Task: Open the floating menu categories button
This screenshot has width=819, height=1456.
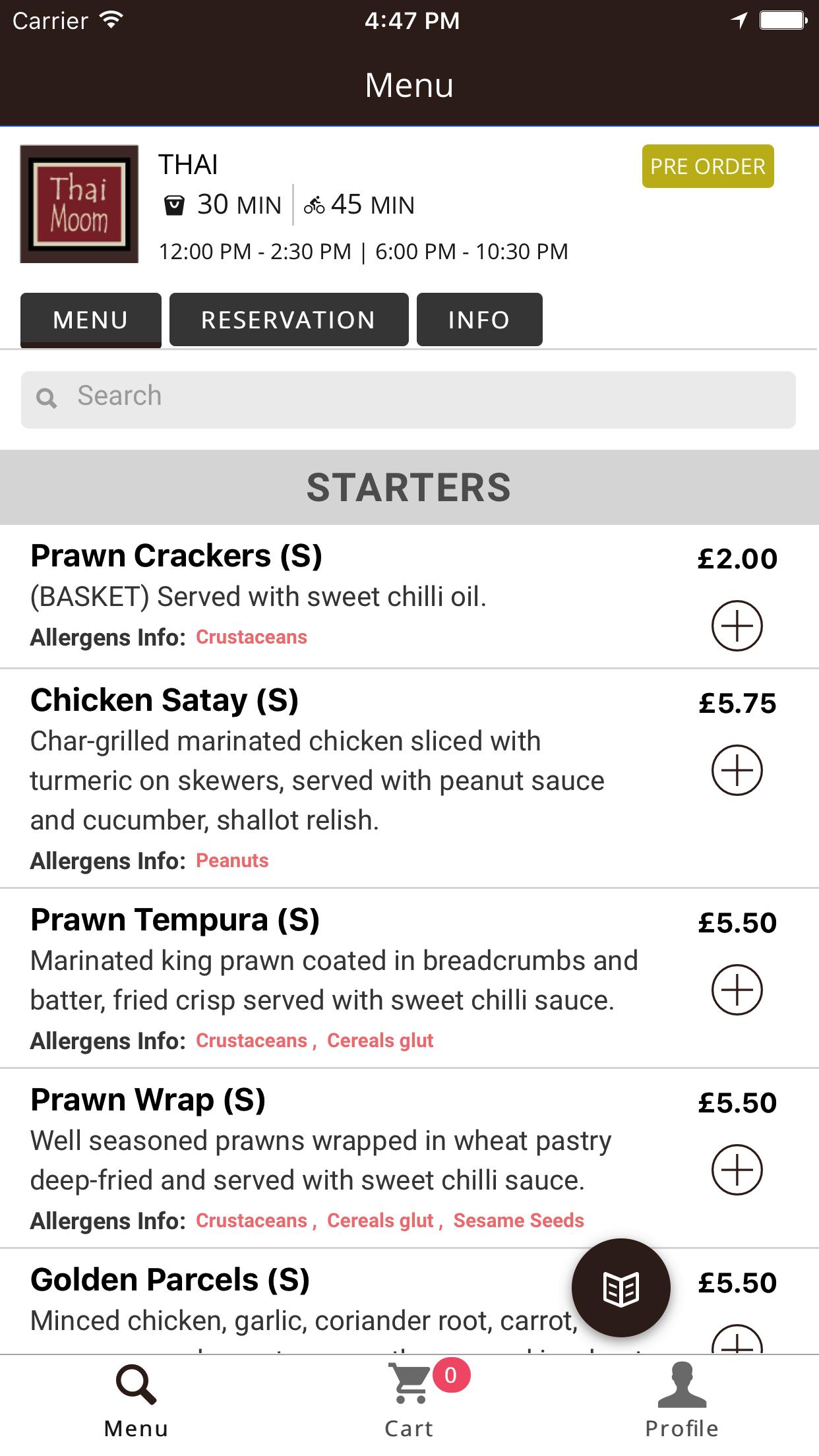Action: tap(621, 1289)
